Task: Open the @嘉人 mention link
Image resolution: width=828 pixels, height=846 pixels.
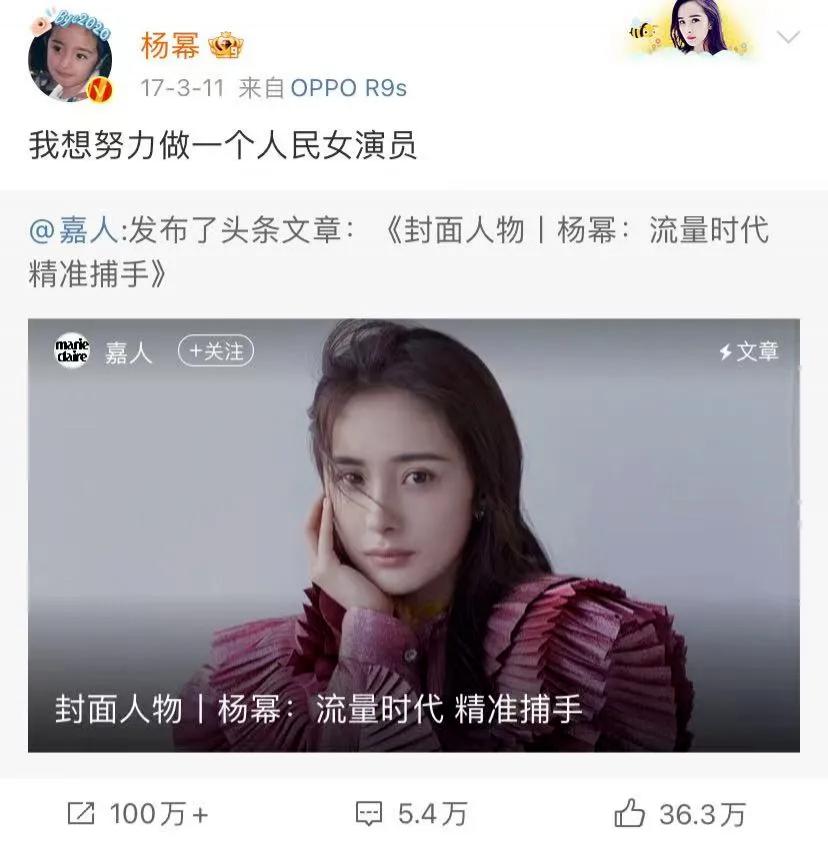Action: pyautogui.click(x=74, y=231)
